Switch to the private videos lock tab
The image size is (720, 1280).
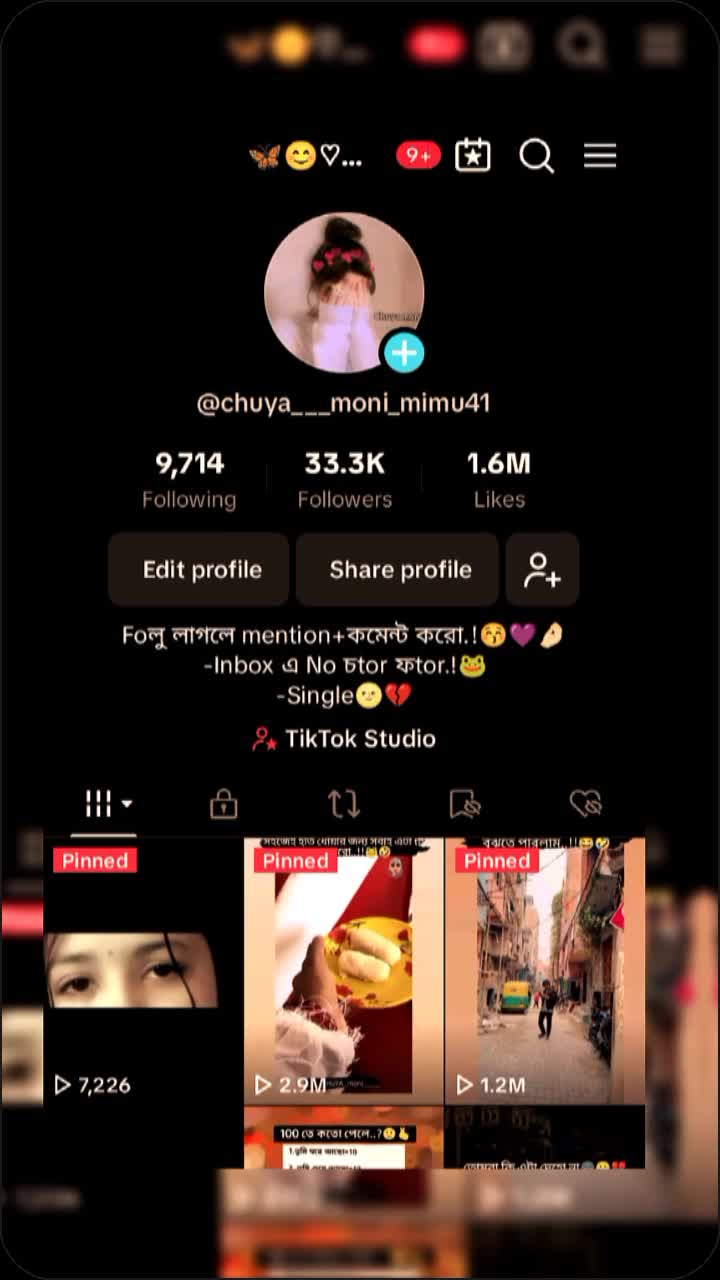223,804
